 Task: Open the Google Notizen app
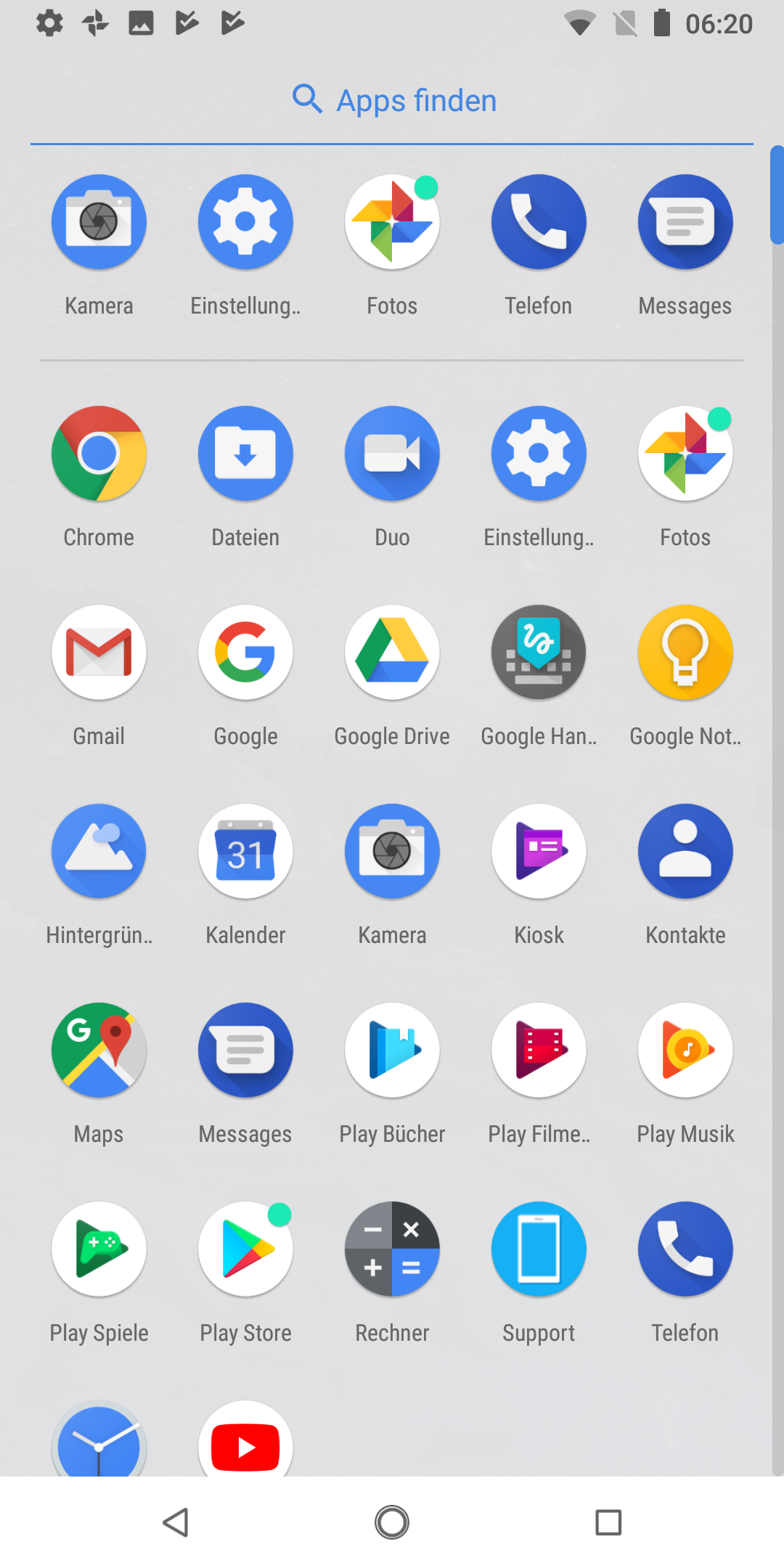[685, 653]
